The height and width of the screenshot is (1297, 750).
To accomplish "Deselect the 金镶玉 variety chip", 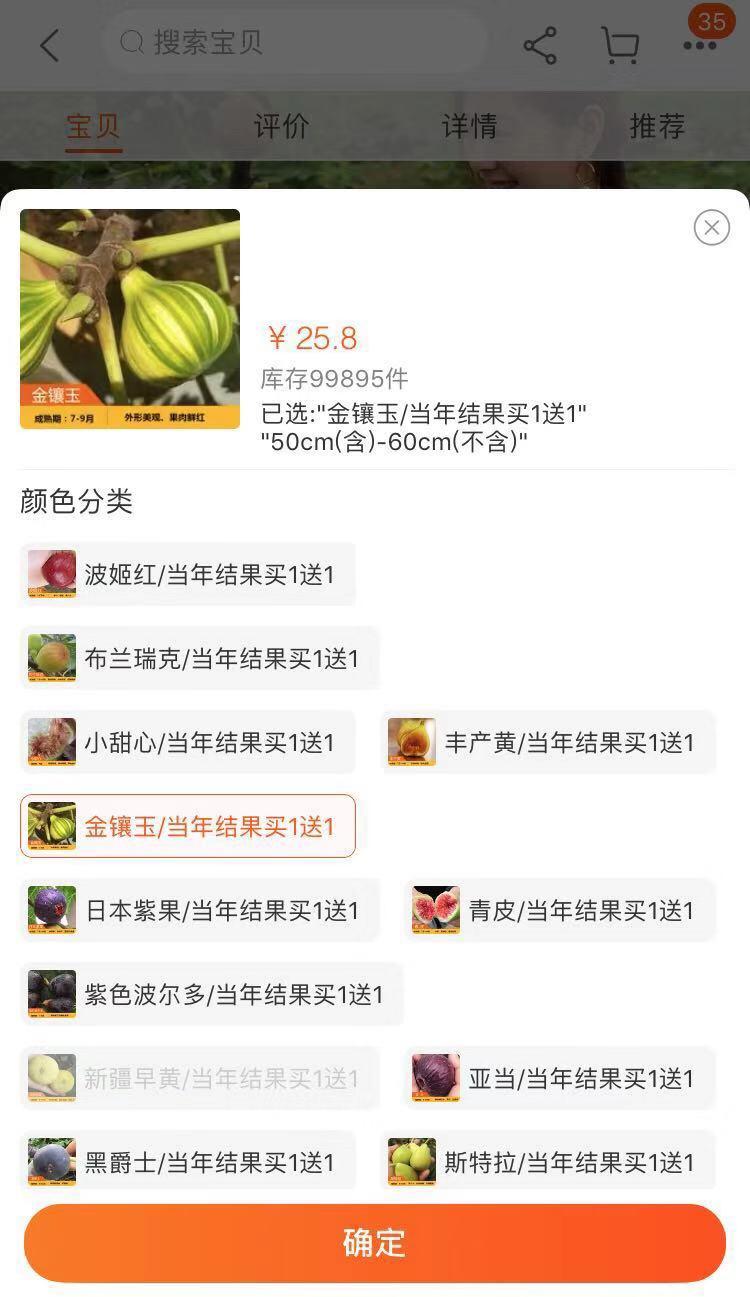I will point(188,827).
